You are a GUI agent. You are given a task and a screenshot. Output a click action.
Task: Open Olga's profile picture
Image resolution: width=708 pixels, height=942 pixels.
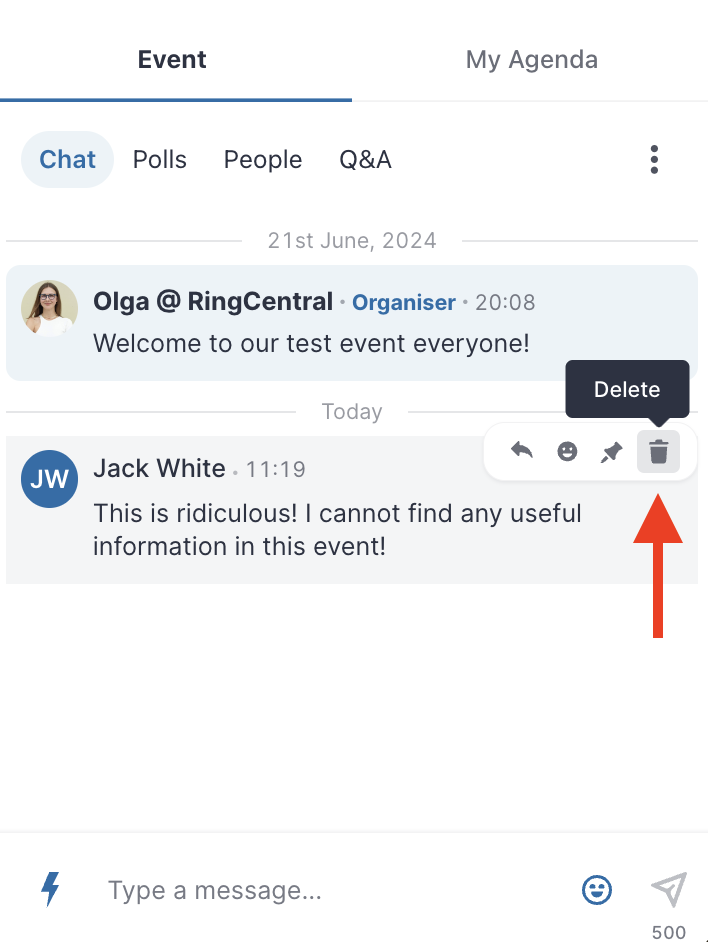click(x=49, y=308)
